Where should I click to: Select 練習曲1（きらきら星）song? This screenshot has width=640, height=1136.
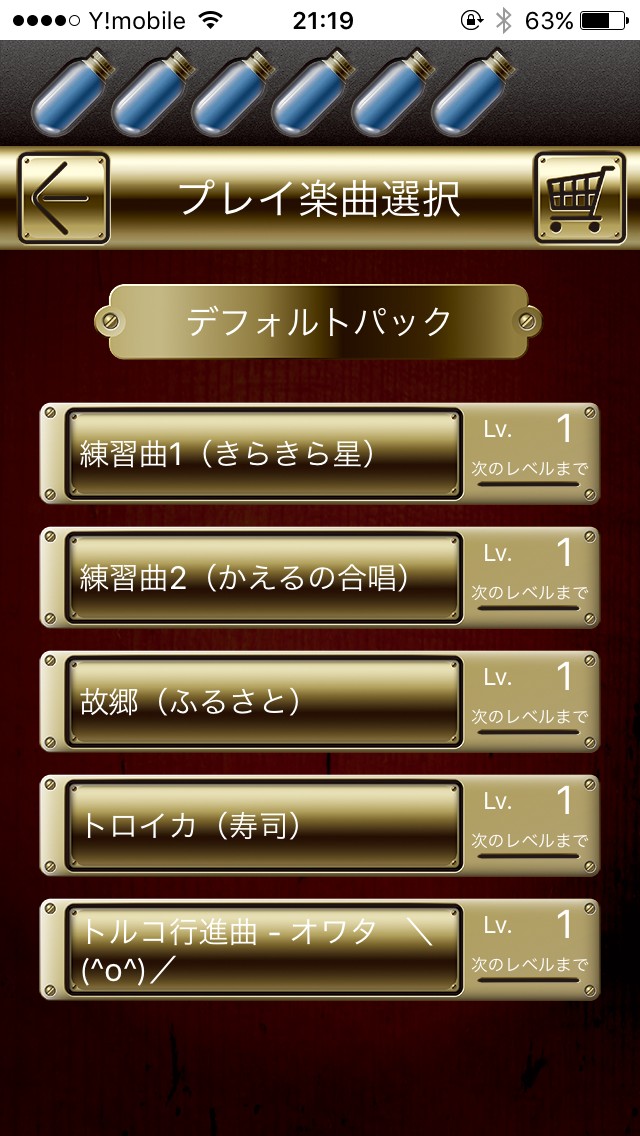[x=264, y=454]
